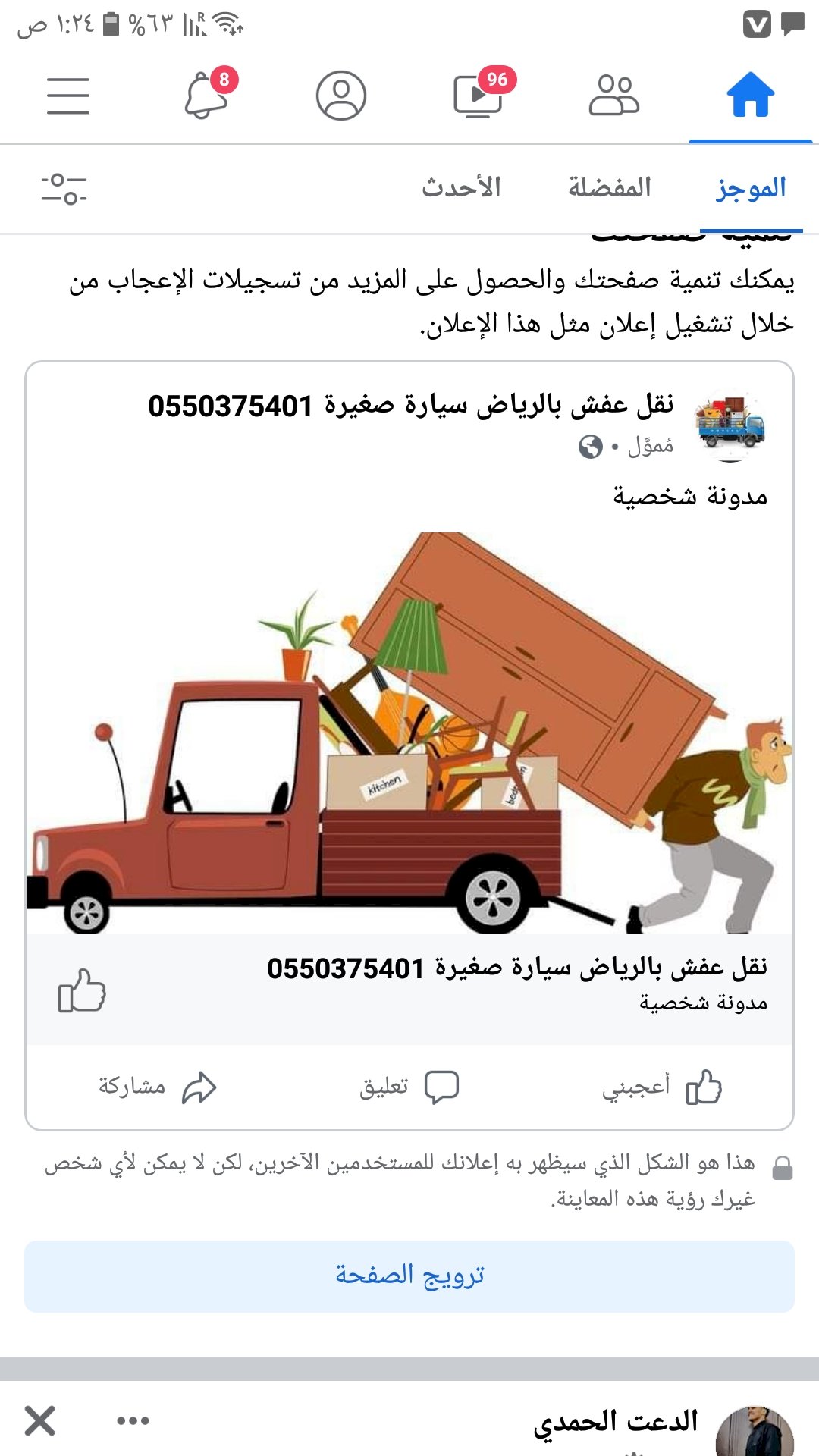Open the profile tab icon

tap(341, 96)
